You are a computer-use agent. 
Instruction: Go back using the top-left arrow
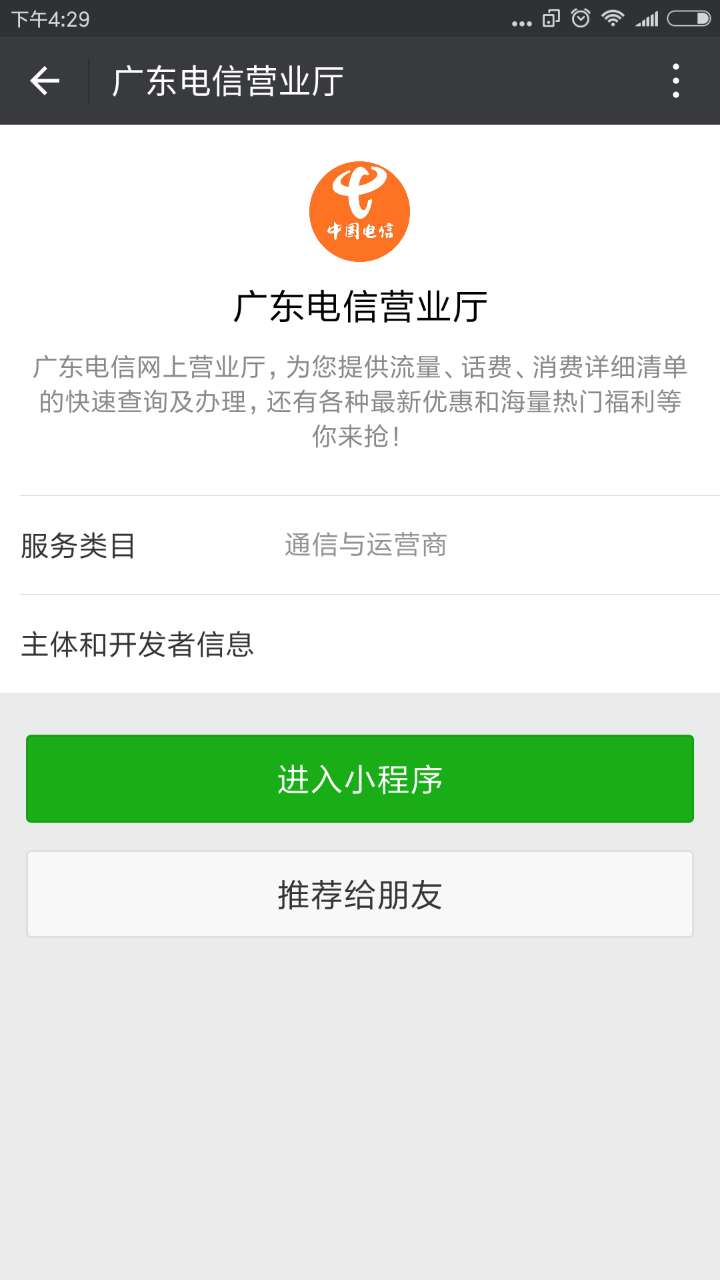pos(45,81)
